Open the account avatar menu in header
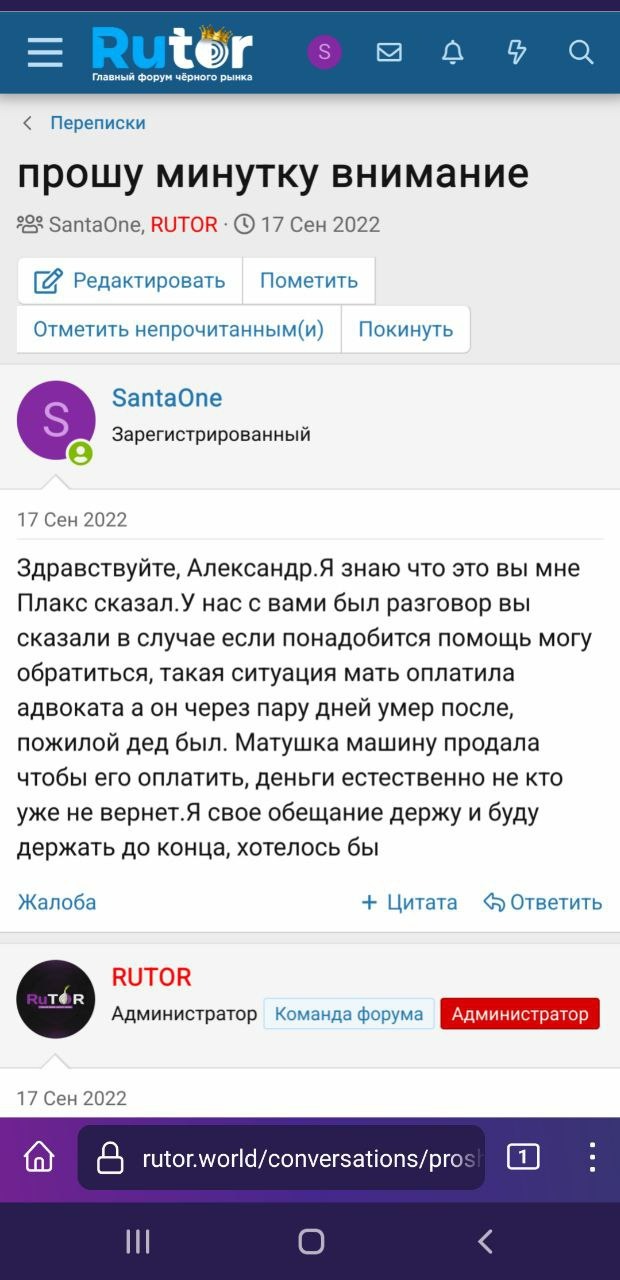Image resolution: width=620 pixels, height=1280 pixels. click(324, 52)
